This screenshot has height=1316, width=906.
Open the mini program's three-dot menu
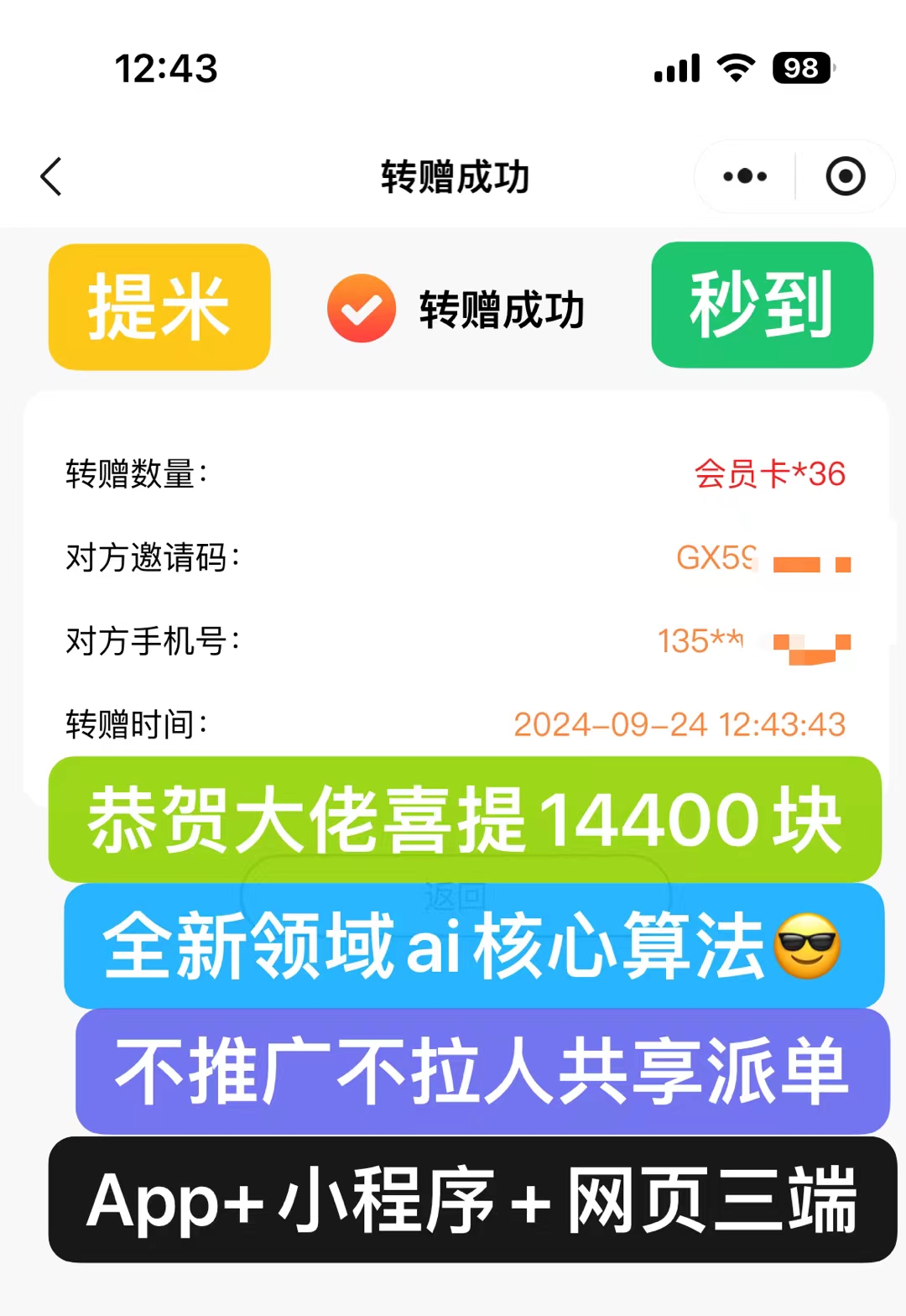tap(745, 177)
